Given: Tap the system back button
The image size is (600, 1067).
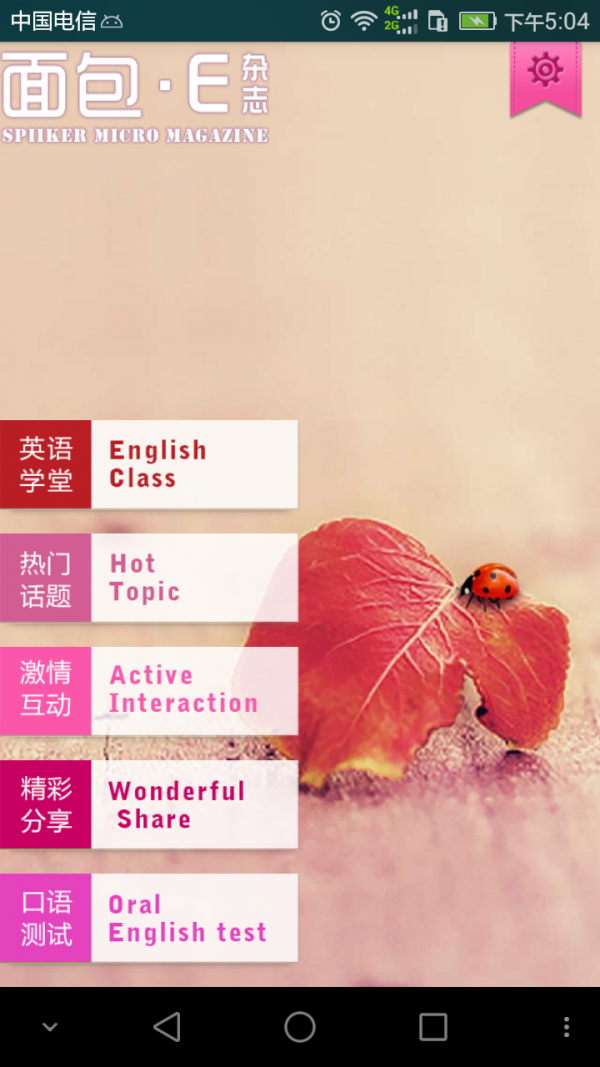Looking at the screenshot, I should [167, 1027].
